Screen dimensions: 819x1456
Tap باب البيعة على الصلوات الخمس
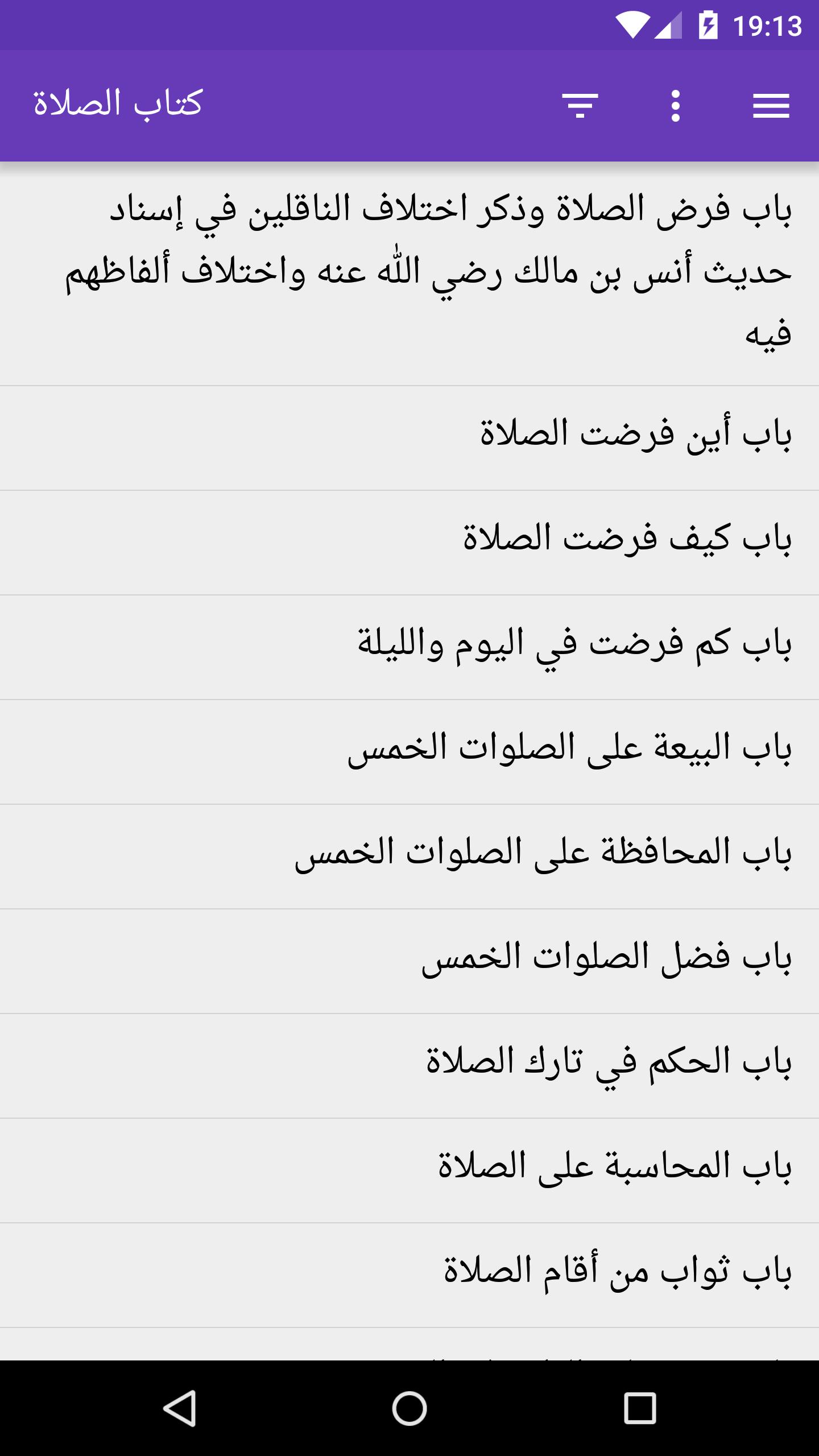click(x=409, y=752)
